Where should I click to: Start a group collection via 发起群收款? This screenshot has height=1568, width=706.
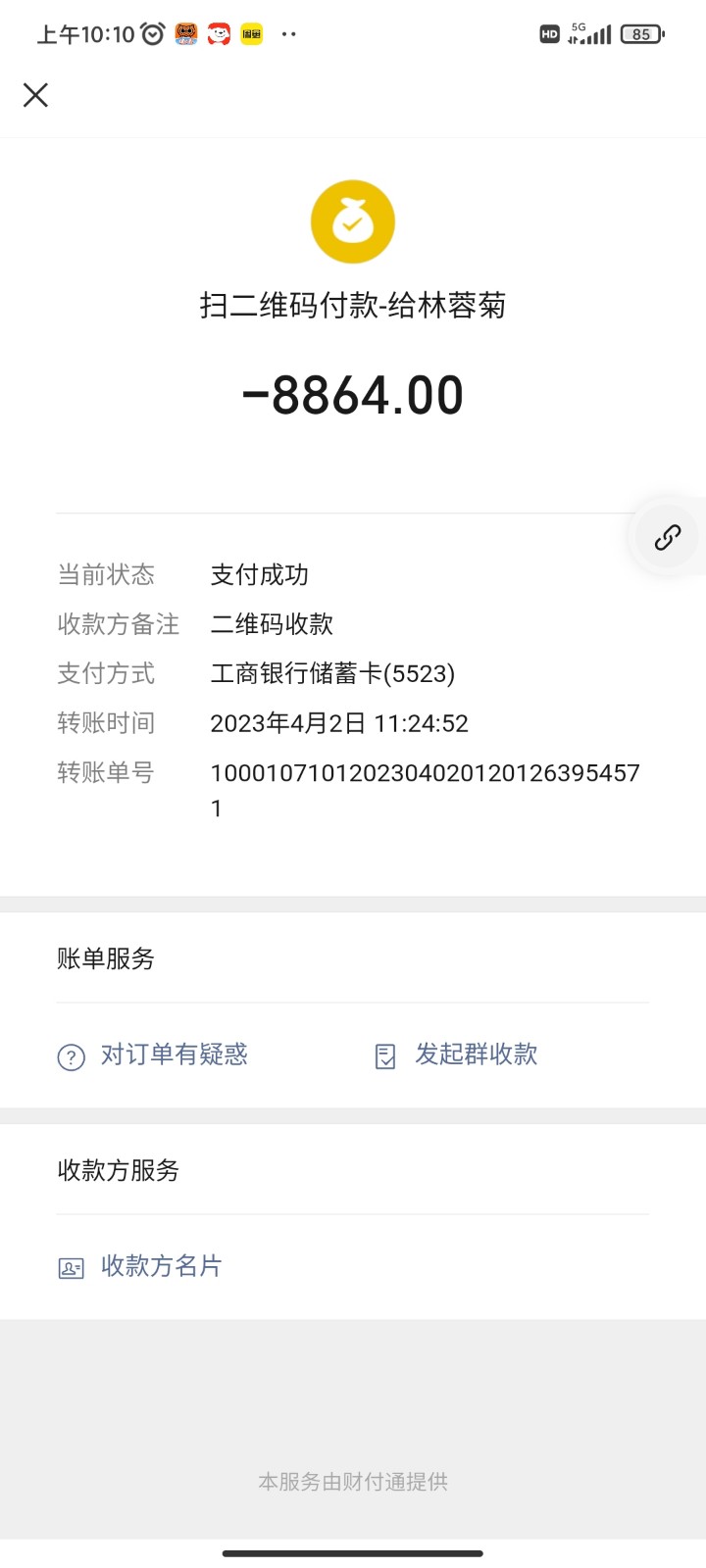click(457, 1055)
